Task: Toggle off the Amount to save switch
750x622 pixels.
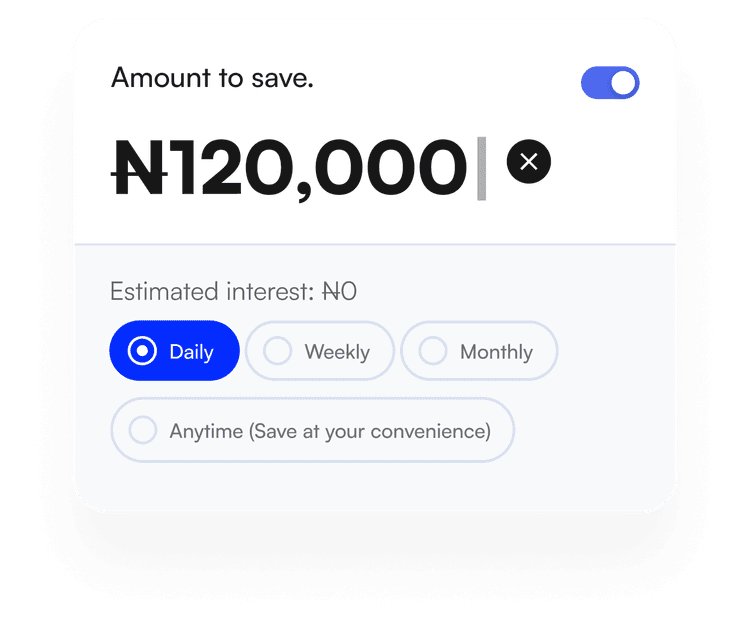Action: (x=610, y=83)
